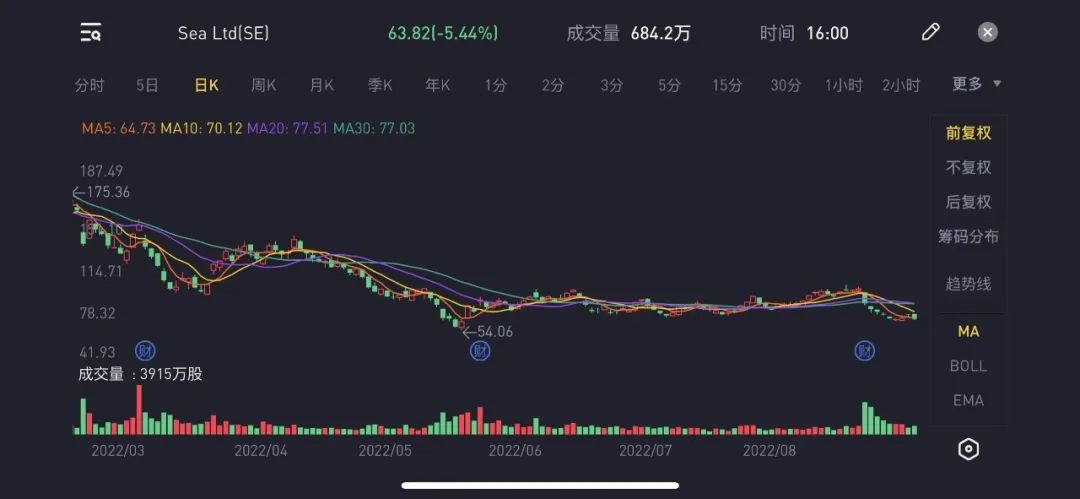1080x499 pixels.
Task: Choose 不复权 price adjustment
Action: pyautogui.click(x=968, y=167)
